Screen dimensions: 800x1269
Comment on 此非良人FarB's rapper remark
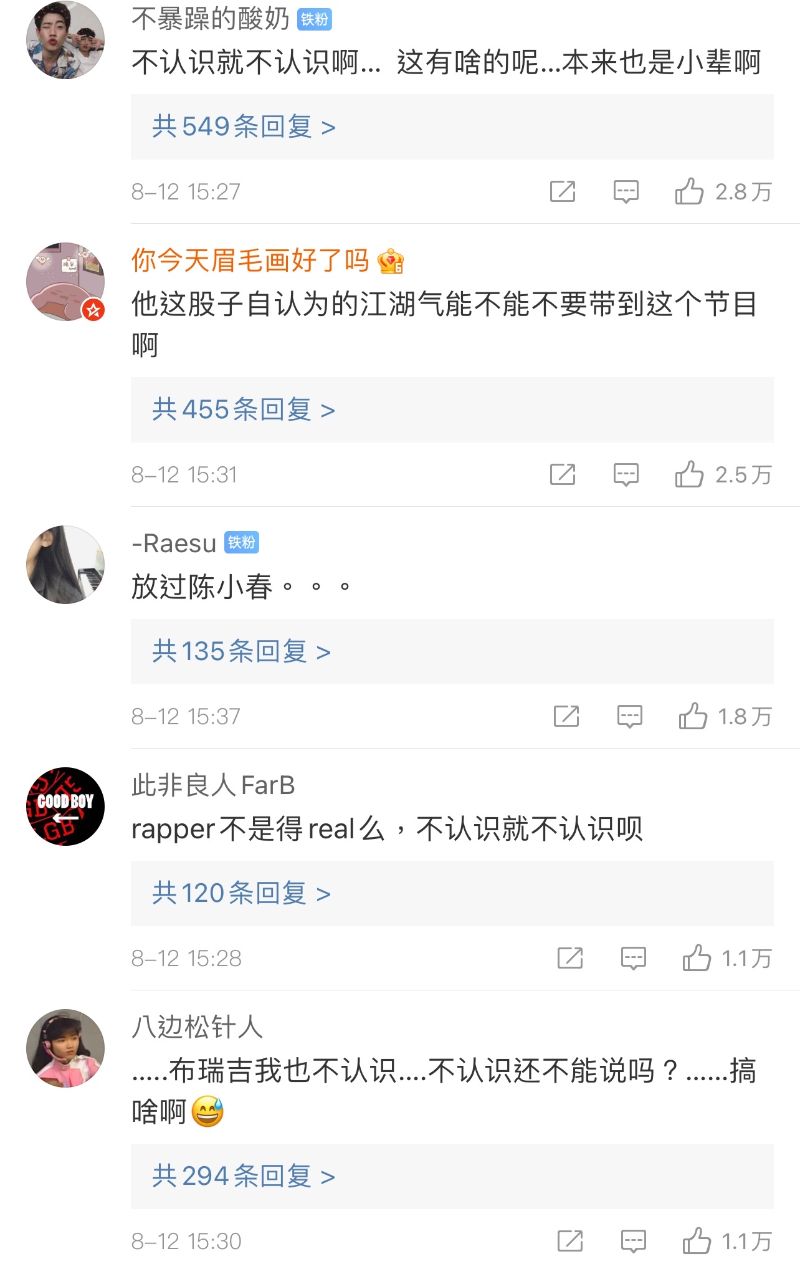point(633,958)
